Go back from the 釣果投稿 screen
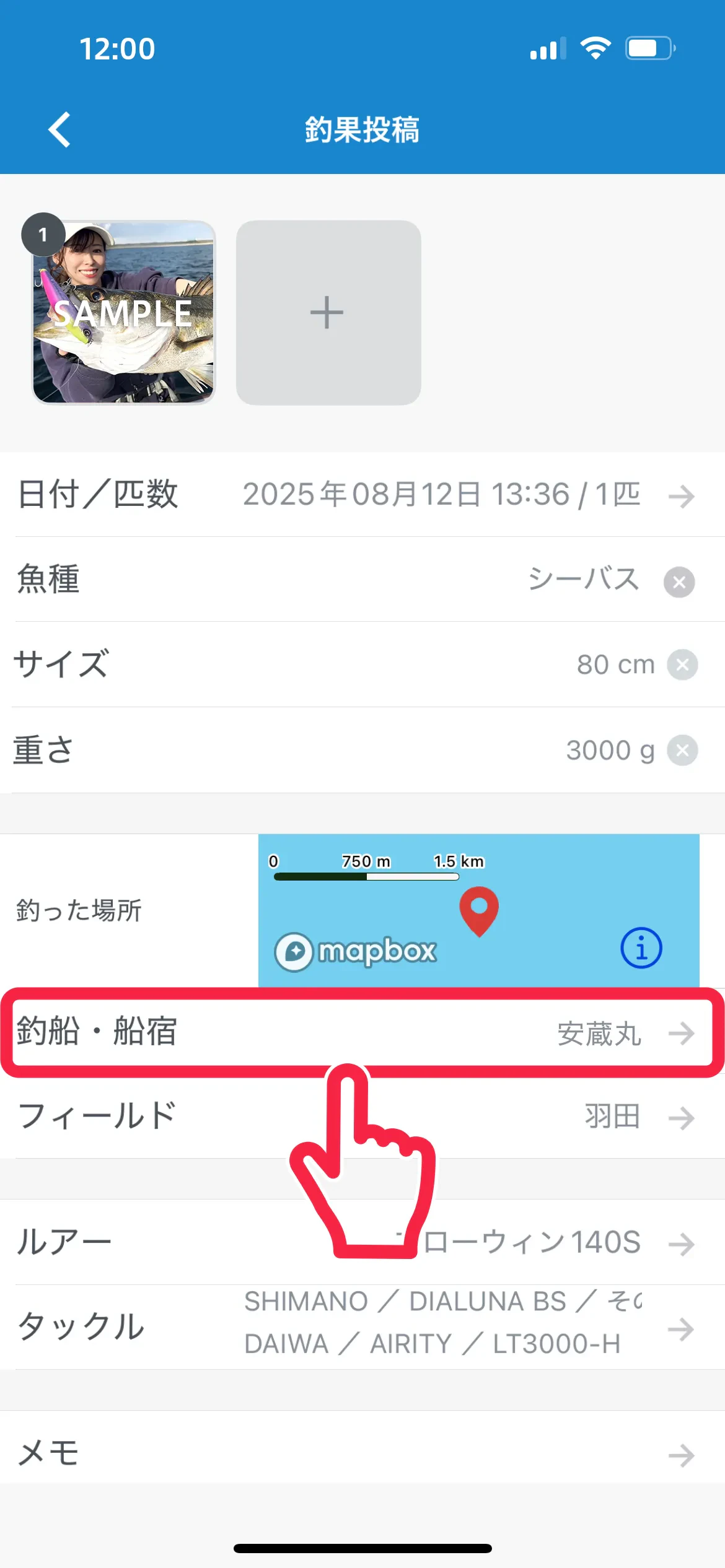The width and height of the screenshot is (725, 1568). 59,130
